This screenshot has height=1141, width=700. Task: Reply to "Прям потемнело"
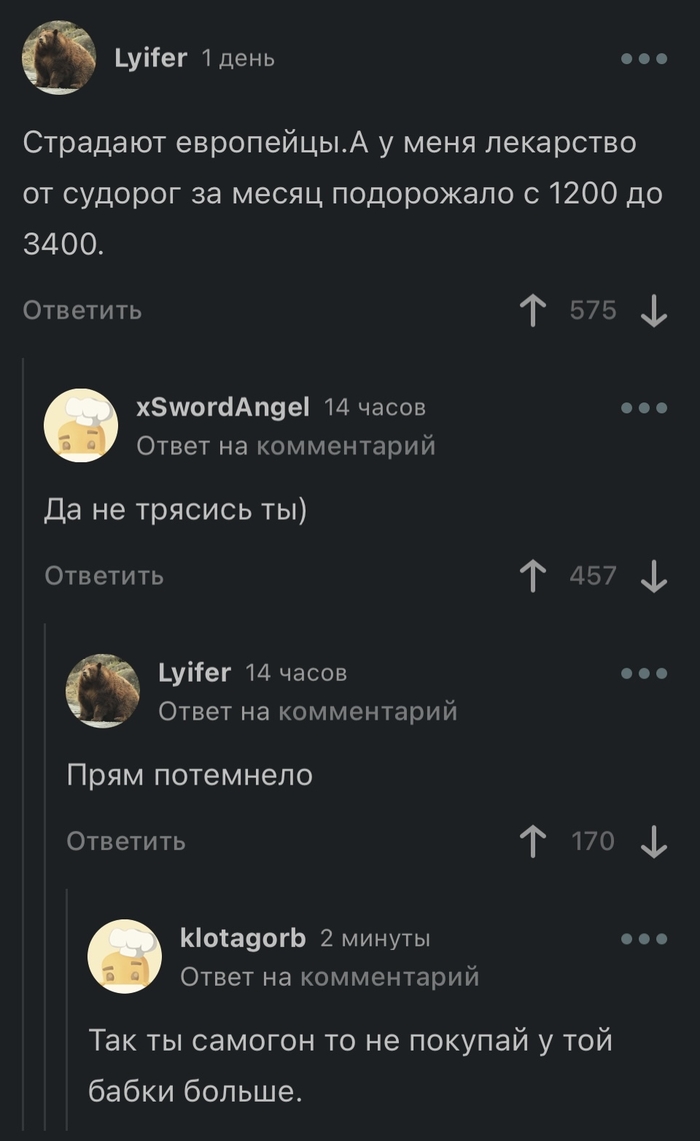coord(126,842)
